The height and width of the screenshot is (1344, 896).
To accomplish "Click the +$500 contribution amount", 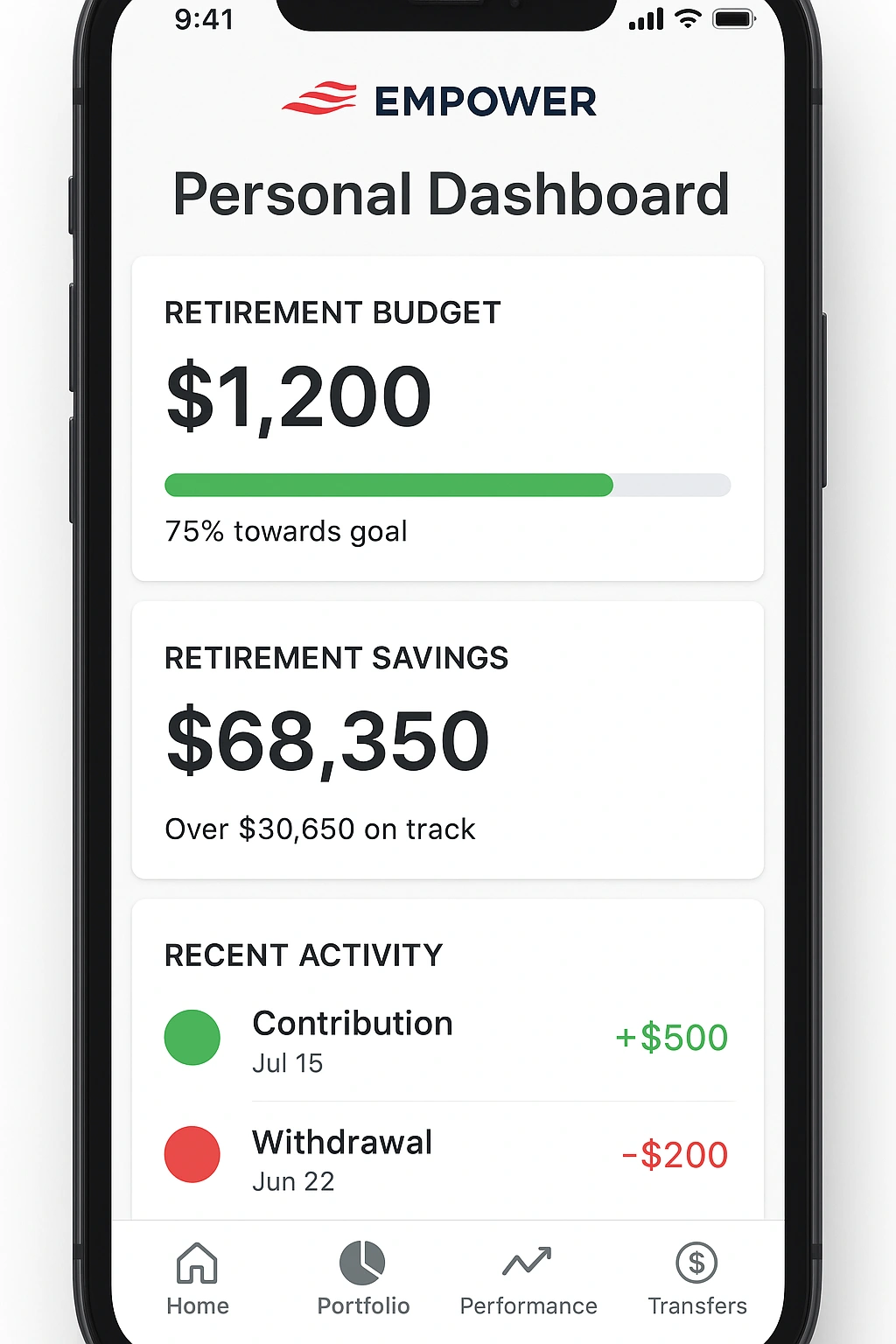I will pos(670,1037).
